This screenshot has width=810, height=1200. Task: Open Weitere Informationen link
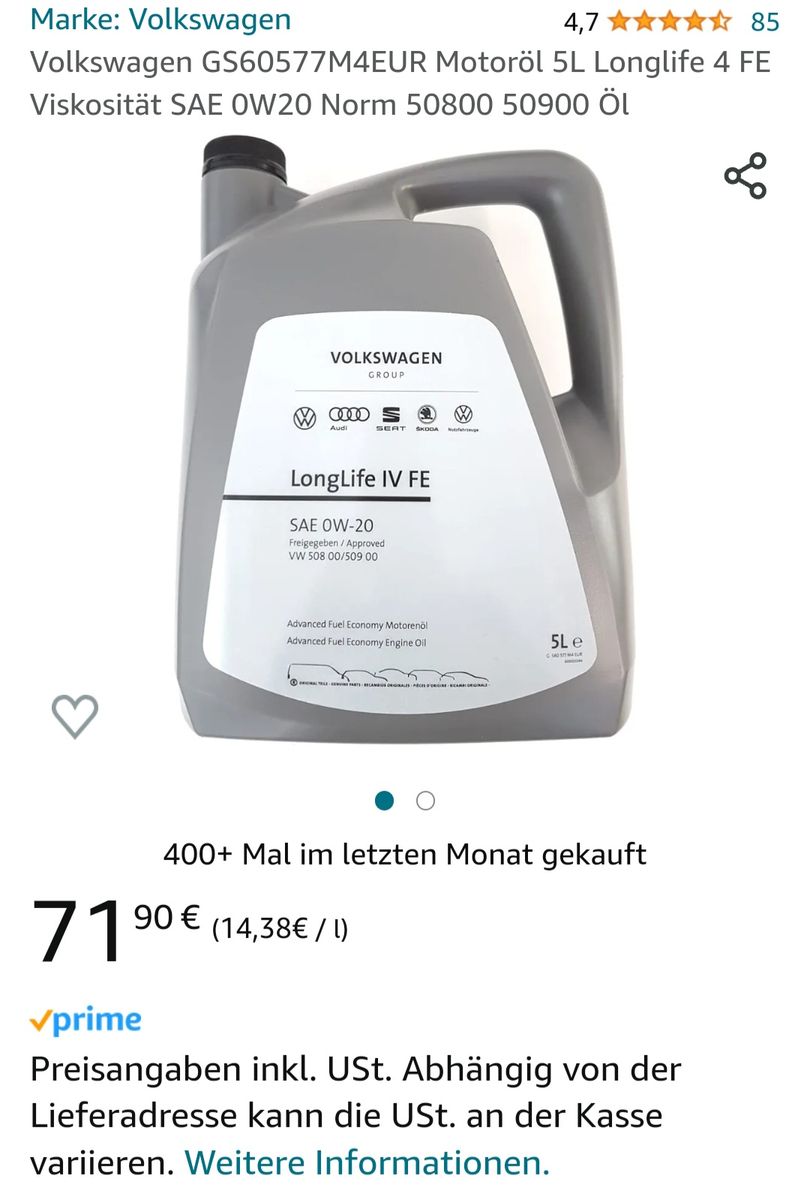(367, 1163)
